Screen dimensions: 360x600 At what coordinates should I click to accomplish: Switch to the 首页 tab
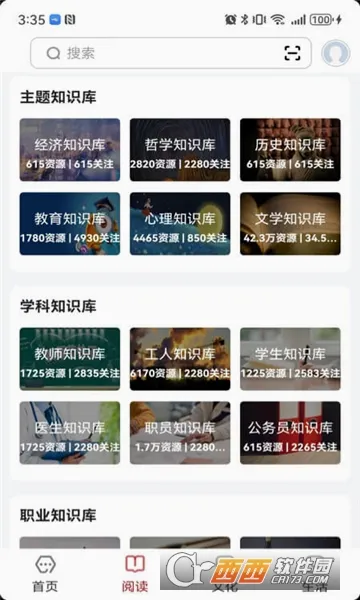click(x=45, y=574)
